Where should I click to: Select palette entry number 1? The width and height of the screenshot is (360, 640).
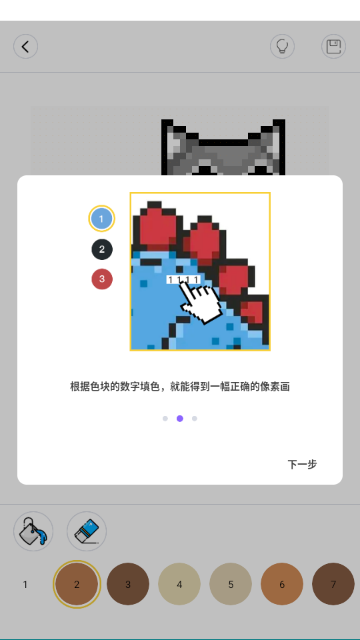click(25, 584)
